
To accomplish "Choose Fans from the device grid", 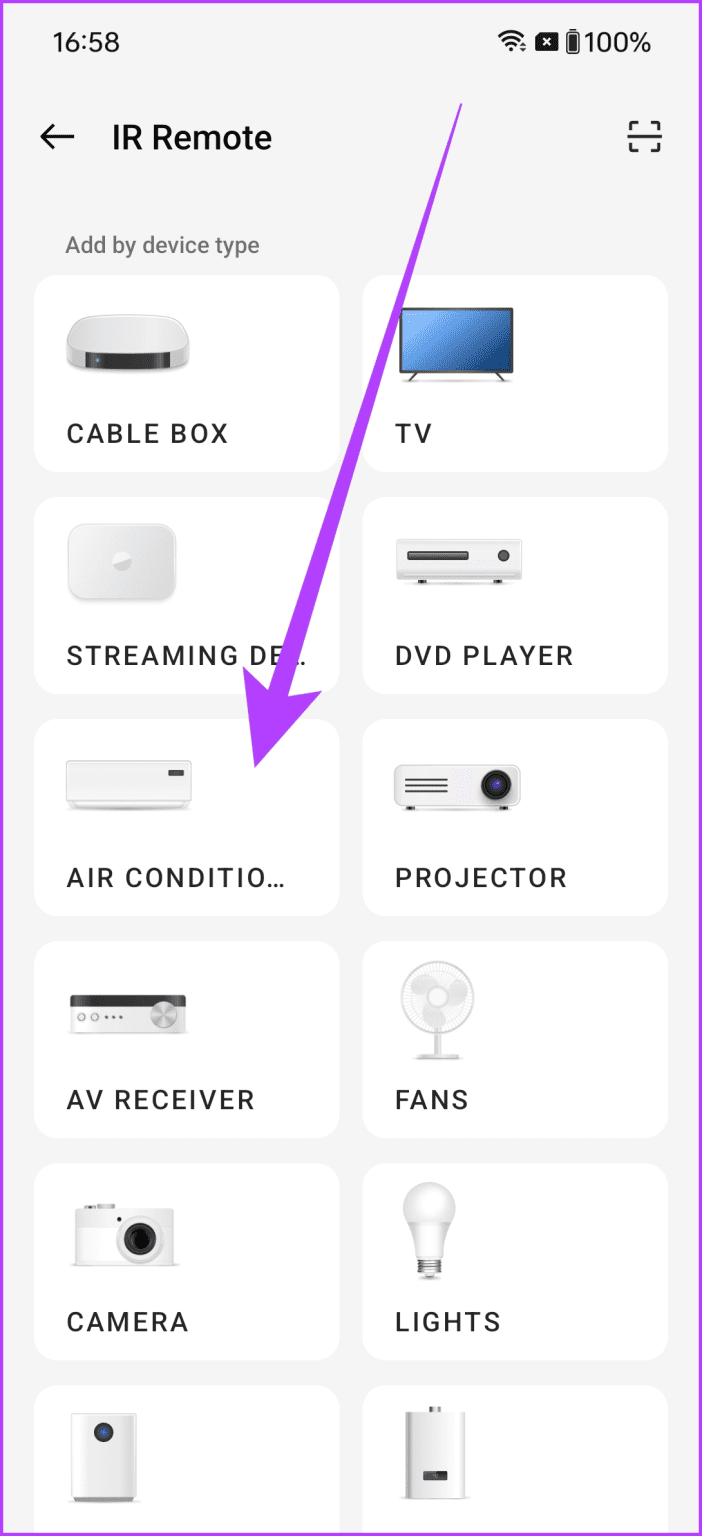I will point(514,1039).
